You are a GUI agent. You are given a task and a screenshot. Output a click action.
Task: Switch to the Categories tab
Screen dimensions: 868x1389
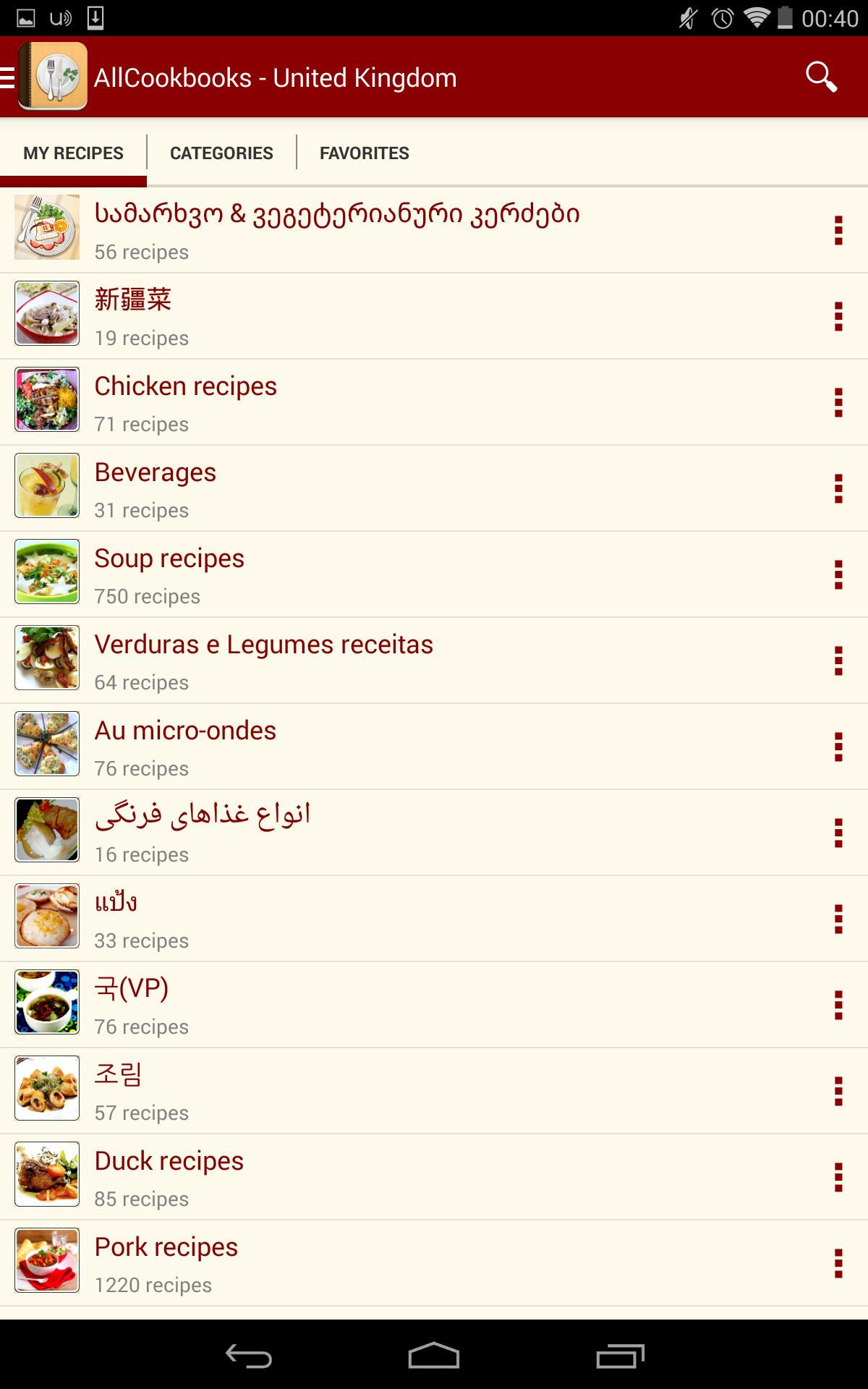click(x=221, y=153)
